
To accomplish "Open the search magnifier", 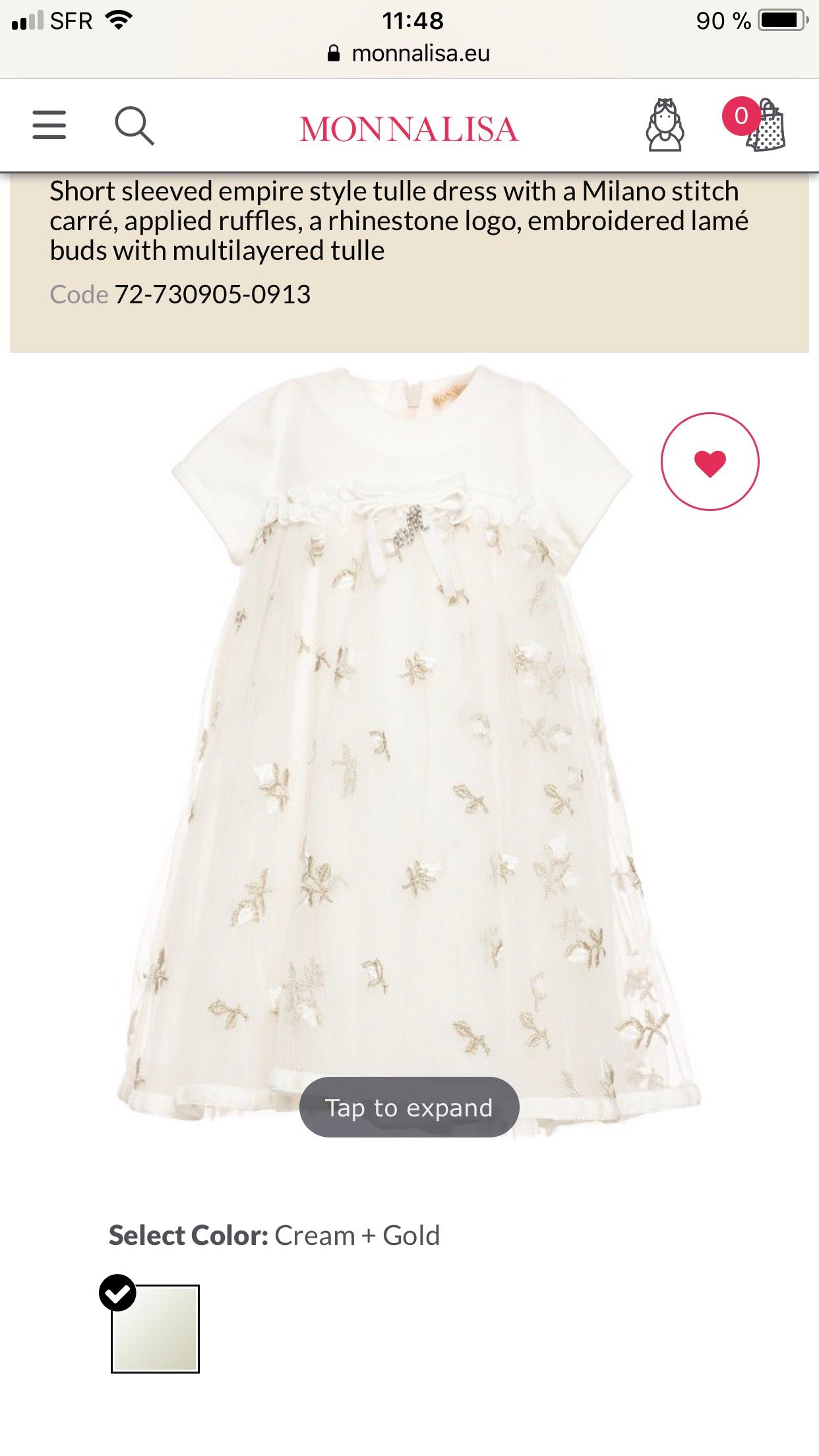I will 135,125.
